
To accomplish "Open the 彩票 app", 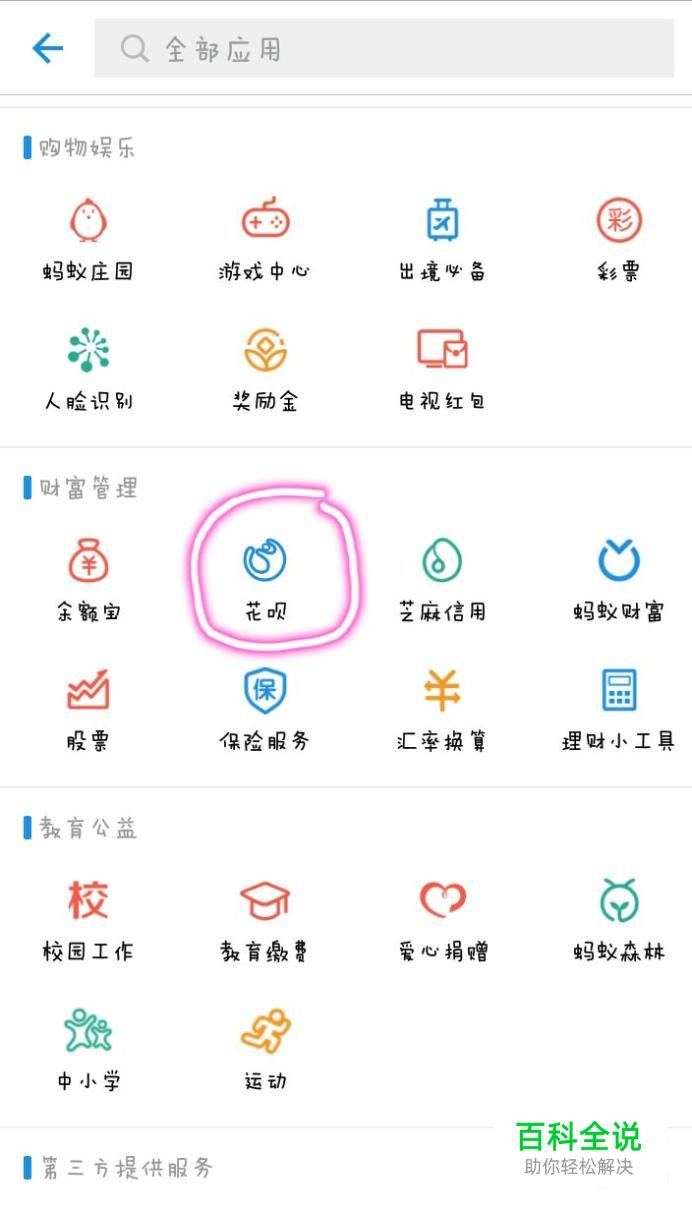I will coord(619,239).
